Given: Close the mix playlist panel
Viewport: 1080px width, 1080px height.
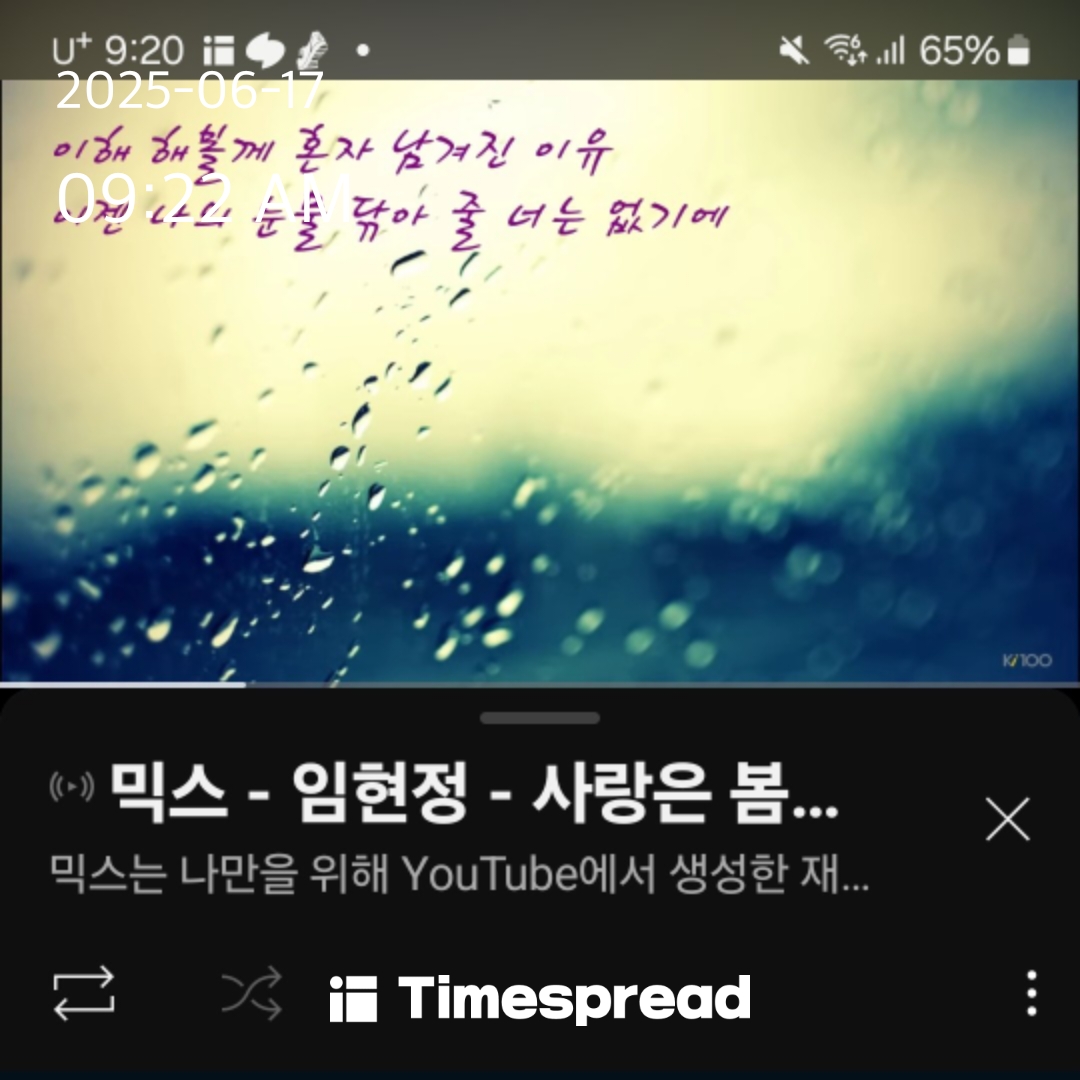Looking at the screenshot, I should coord(1007,820).
